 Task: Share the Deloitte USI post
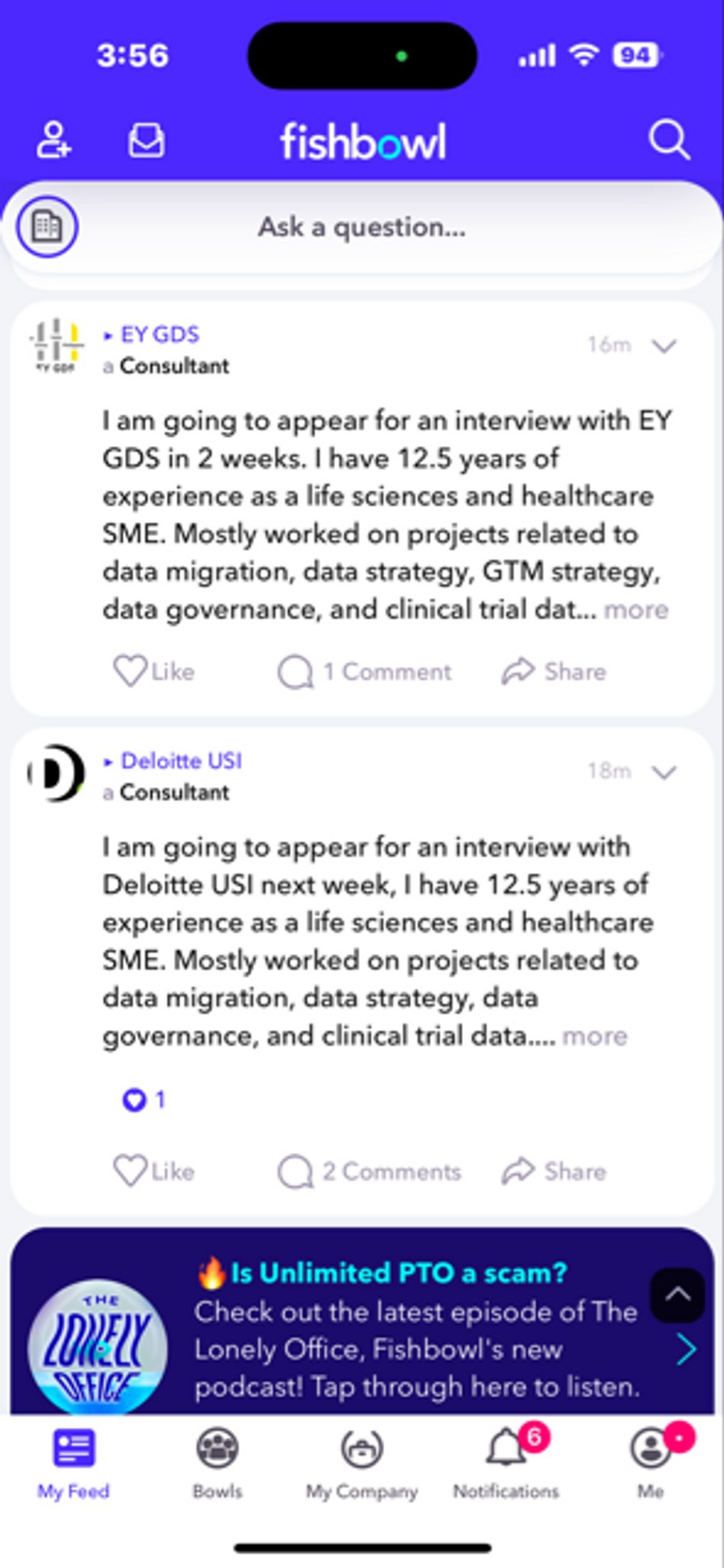(x=557, y=1171)
